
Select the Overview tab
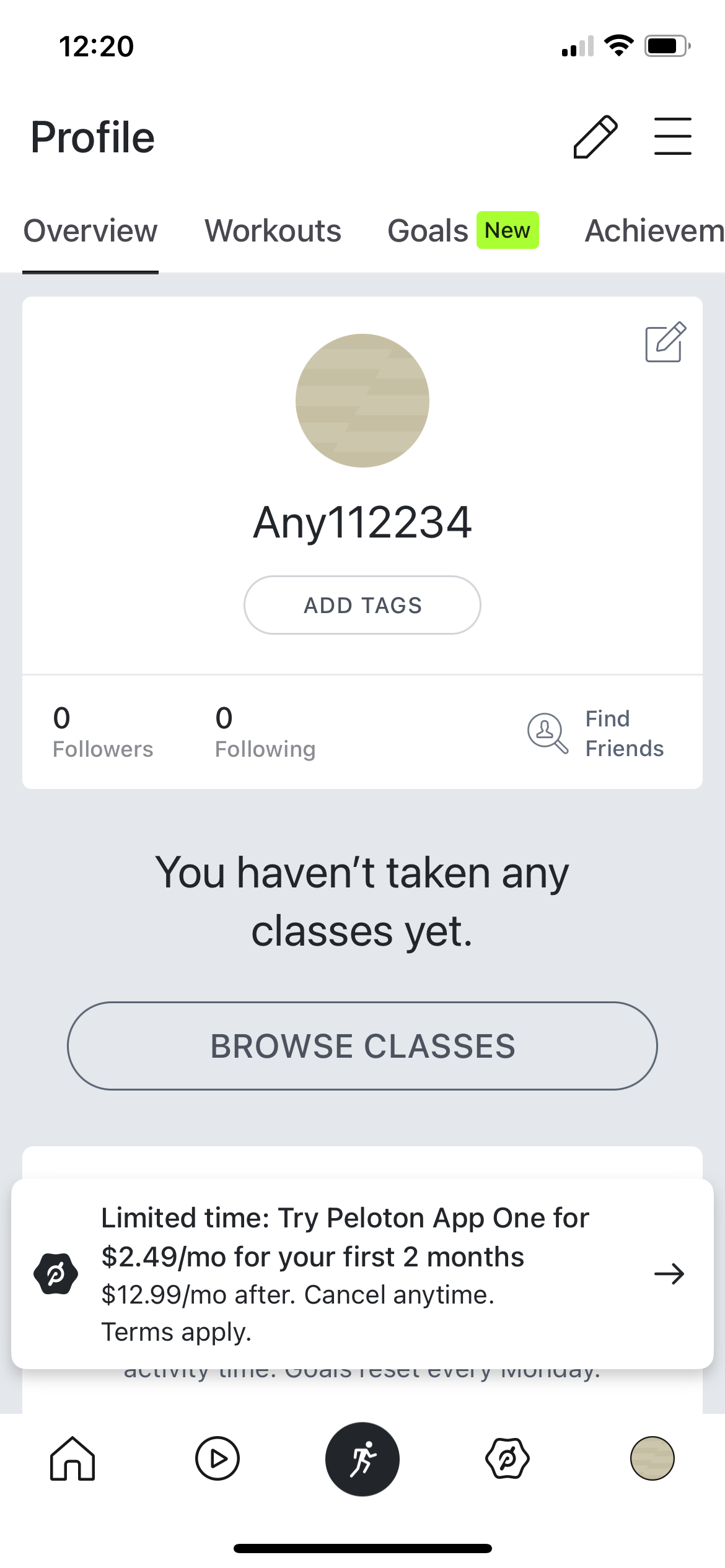(90, 231)
